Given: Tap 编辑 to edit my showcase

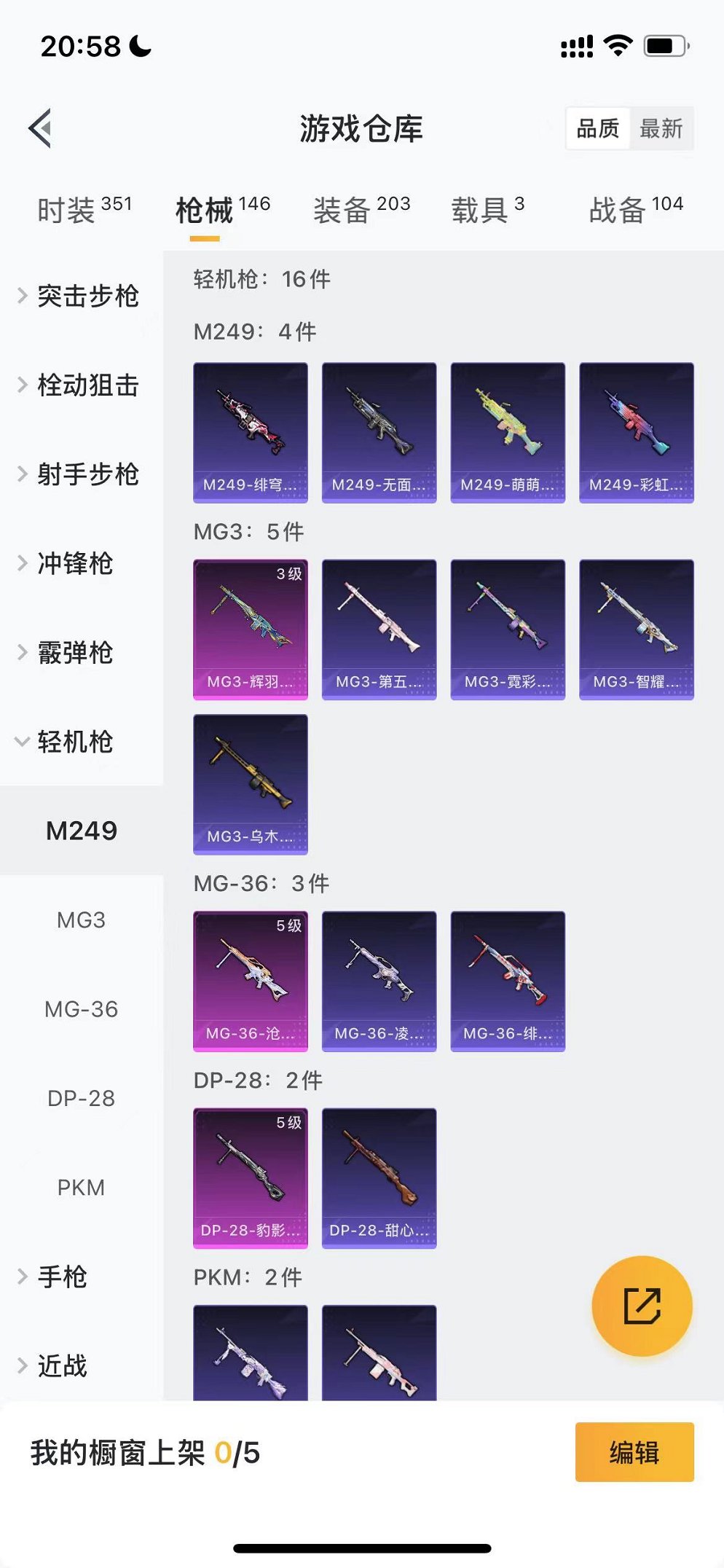Looking at the screenshot, I should (634, 1452).
